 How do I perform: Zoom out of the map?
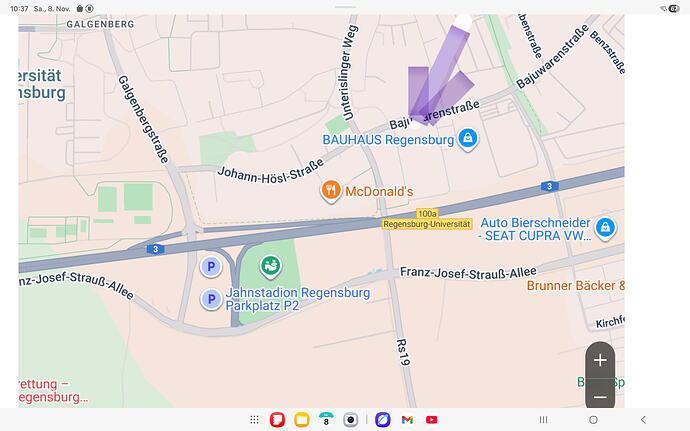click(599, 397)
